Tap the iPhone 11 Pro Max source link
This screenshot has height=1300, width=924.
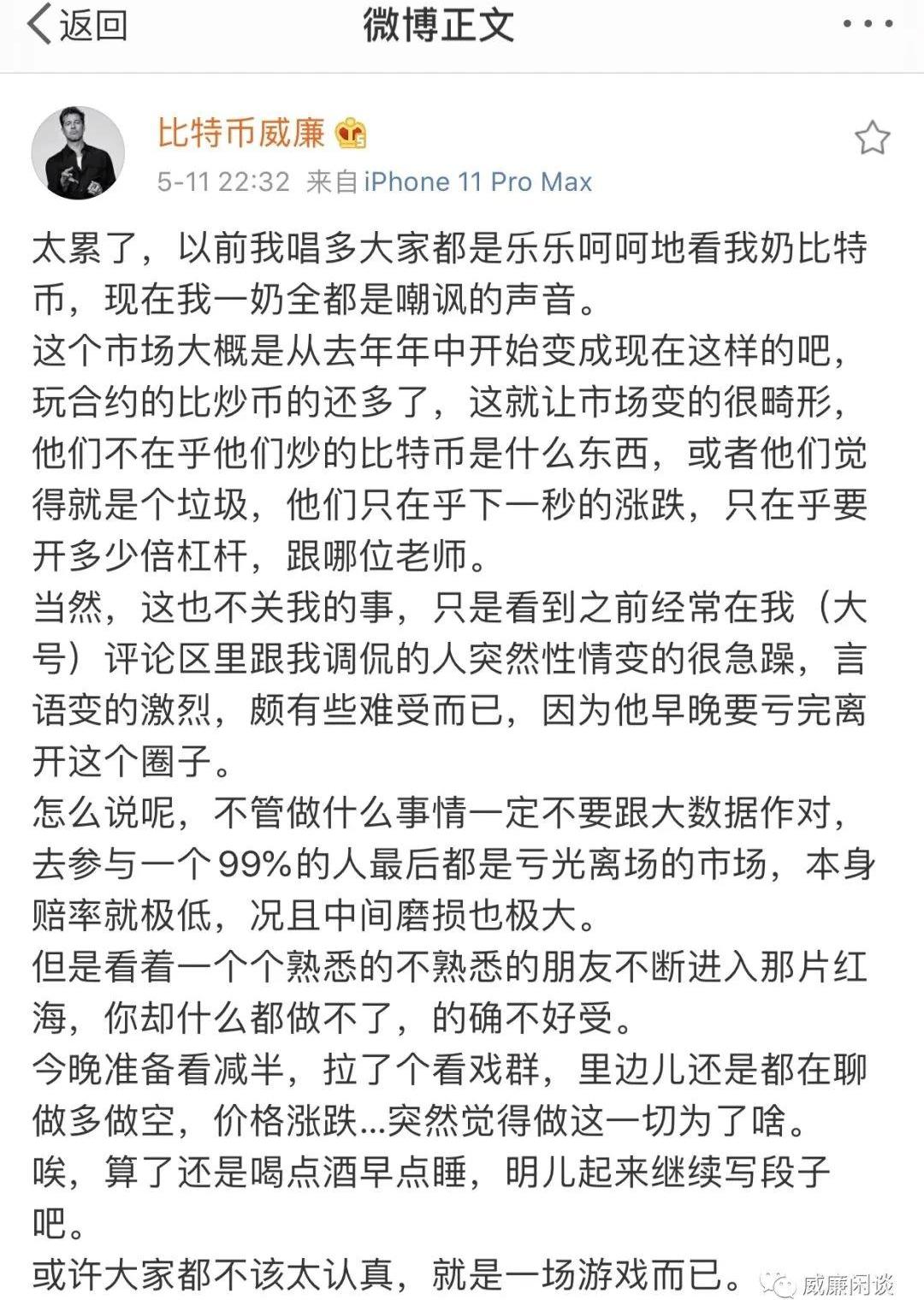click(477, 182)
